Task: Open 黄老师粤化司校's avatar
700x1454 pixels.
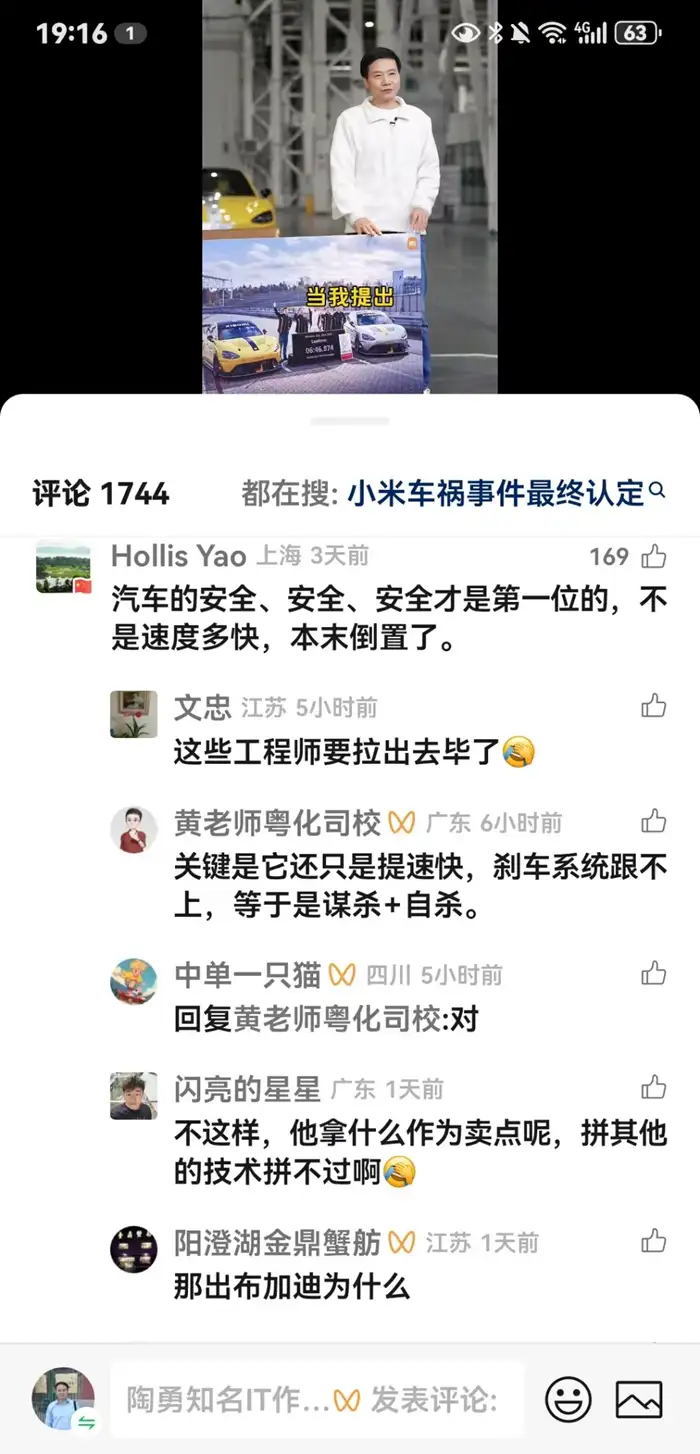Action: tap(133, 830)
